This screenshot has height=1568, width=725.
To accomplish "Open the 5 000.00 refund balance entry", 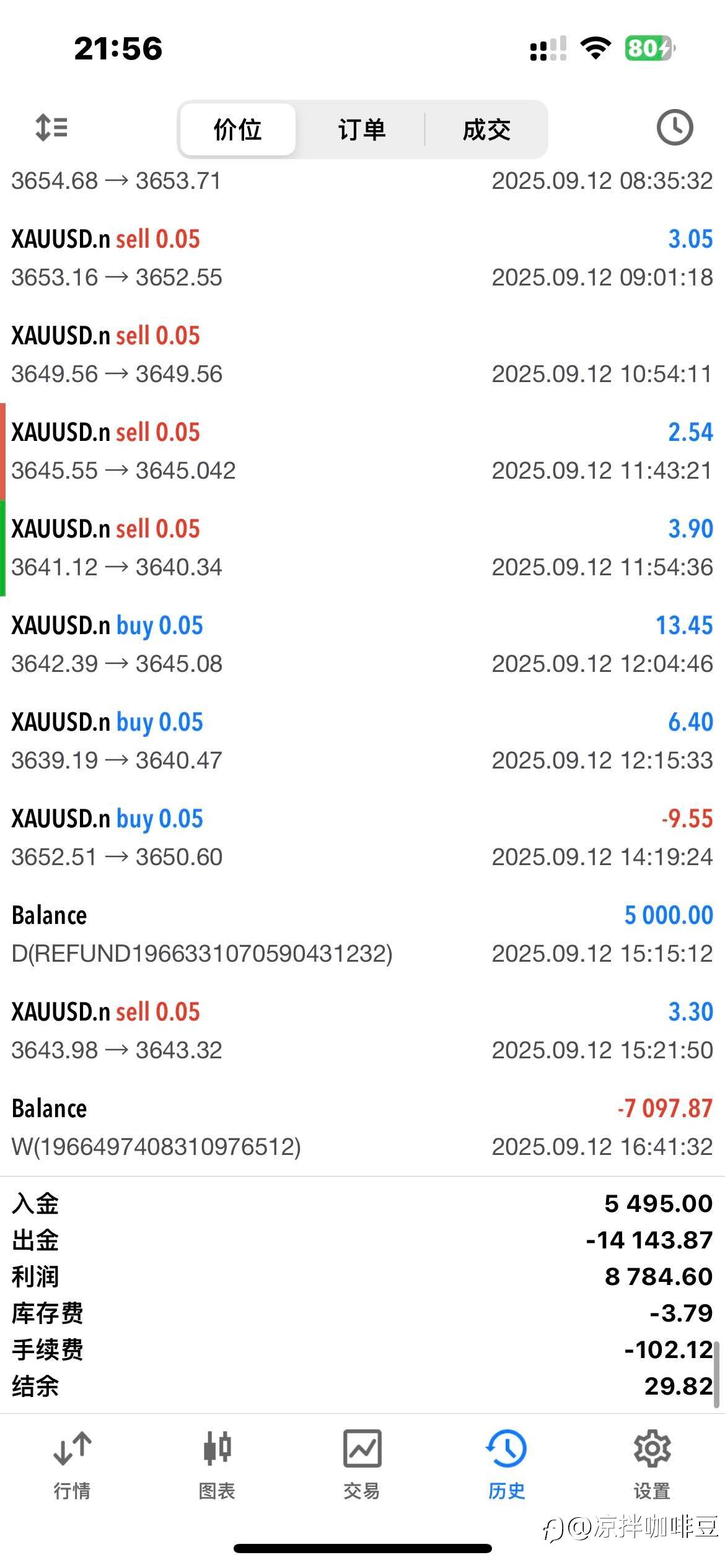I will click(x=362, y=934).
